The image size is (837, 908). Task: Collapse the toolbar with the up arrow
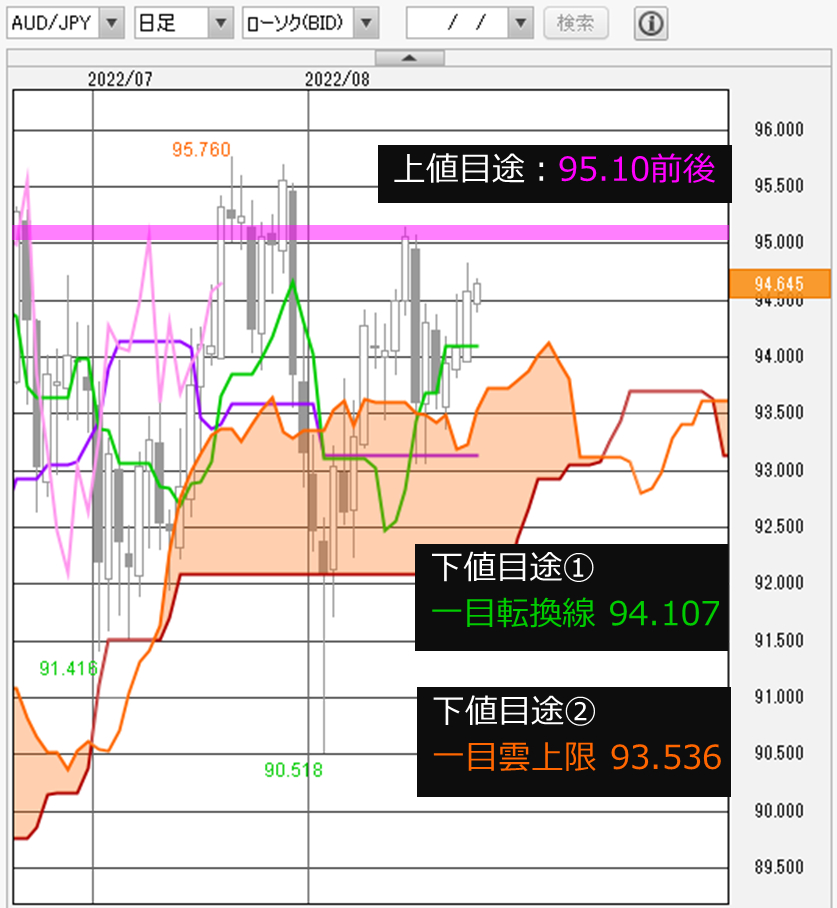click(x=408, y=59)
